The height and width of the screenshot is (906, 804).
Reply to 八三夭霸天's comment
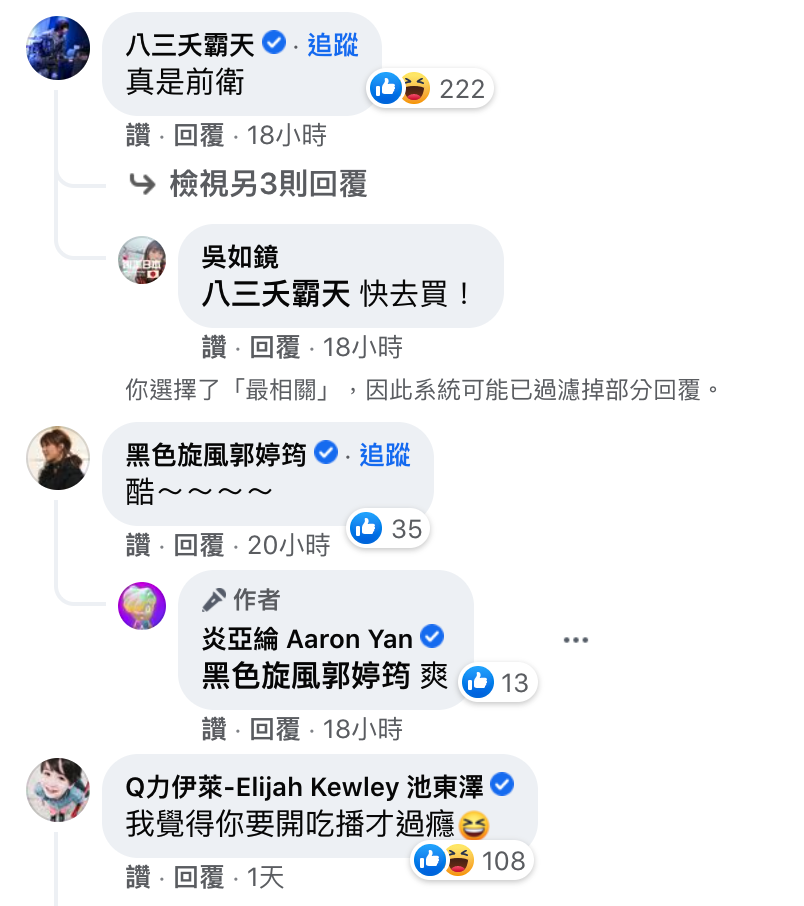click(x=199, y=134)
